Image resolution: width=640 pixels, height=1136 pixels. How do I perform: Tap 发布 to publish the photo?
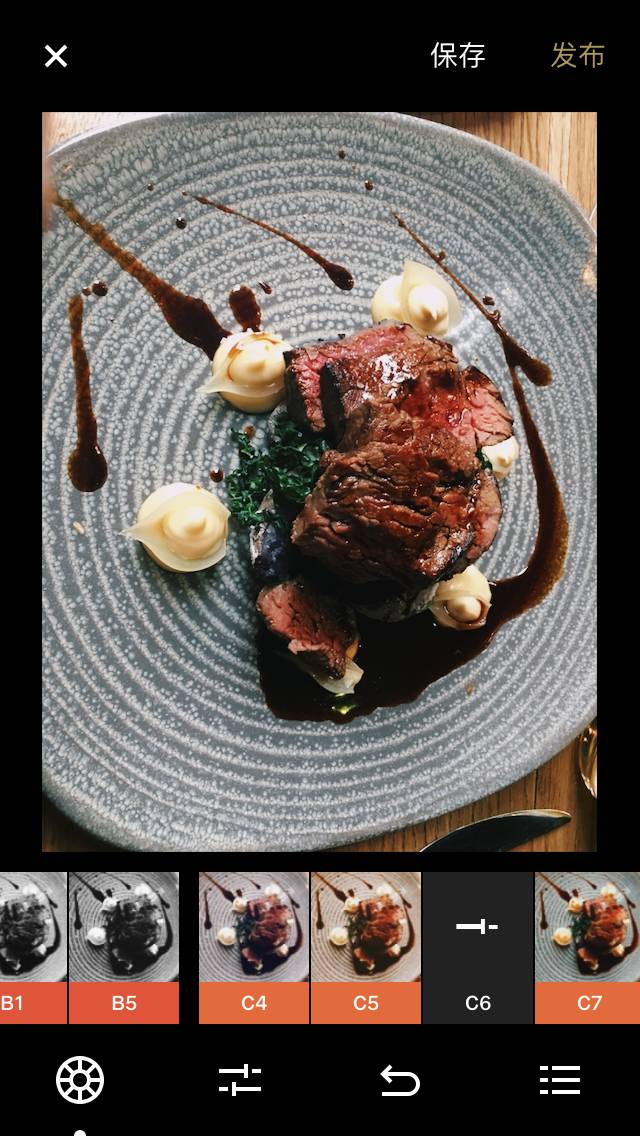pos(578,56)
